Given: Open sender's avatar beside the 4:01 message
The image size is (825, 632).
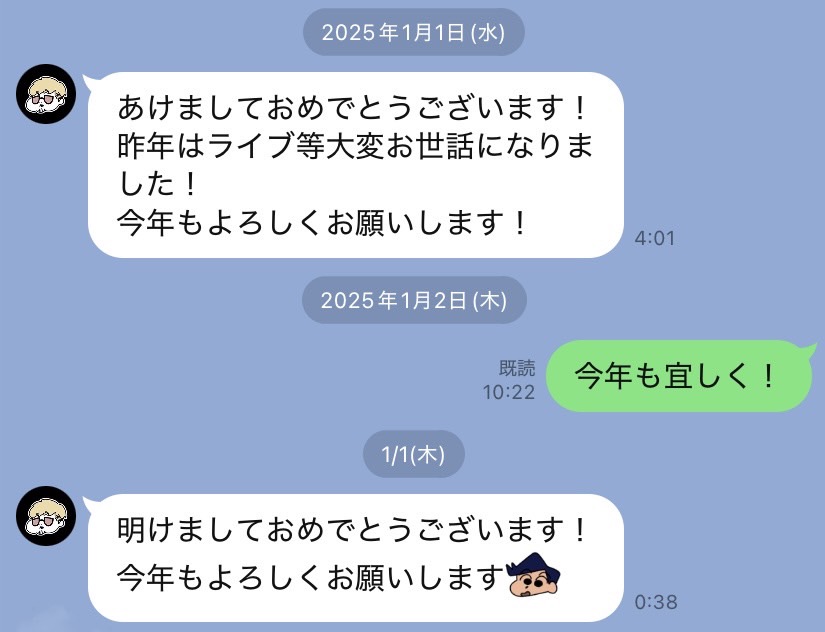Looking at the screenshot, I should point(46,94).
